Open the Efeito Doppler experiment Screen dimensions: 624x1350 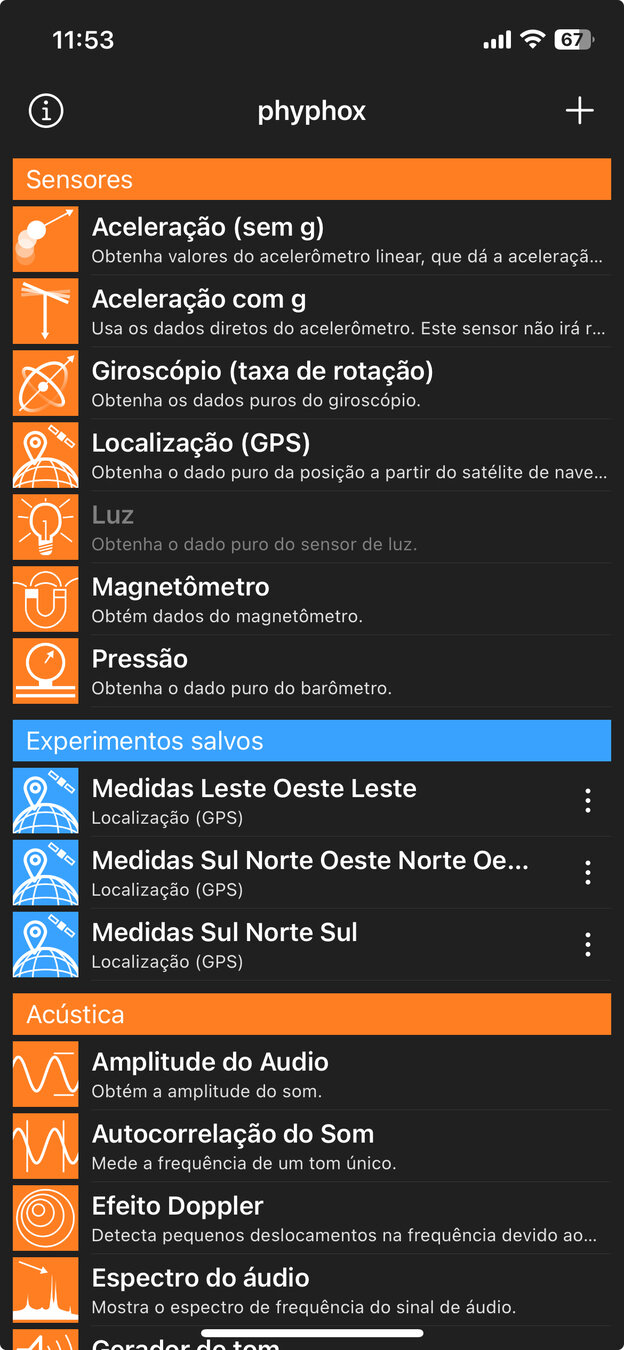pyautogui.click(x=310, y=1218)
